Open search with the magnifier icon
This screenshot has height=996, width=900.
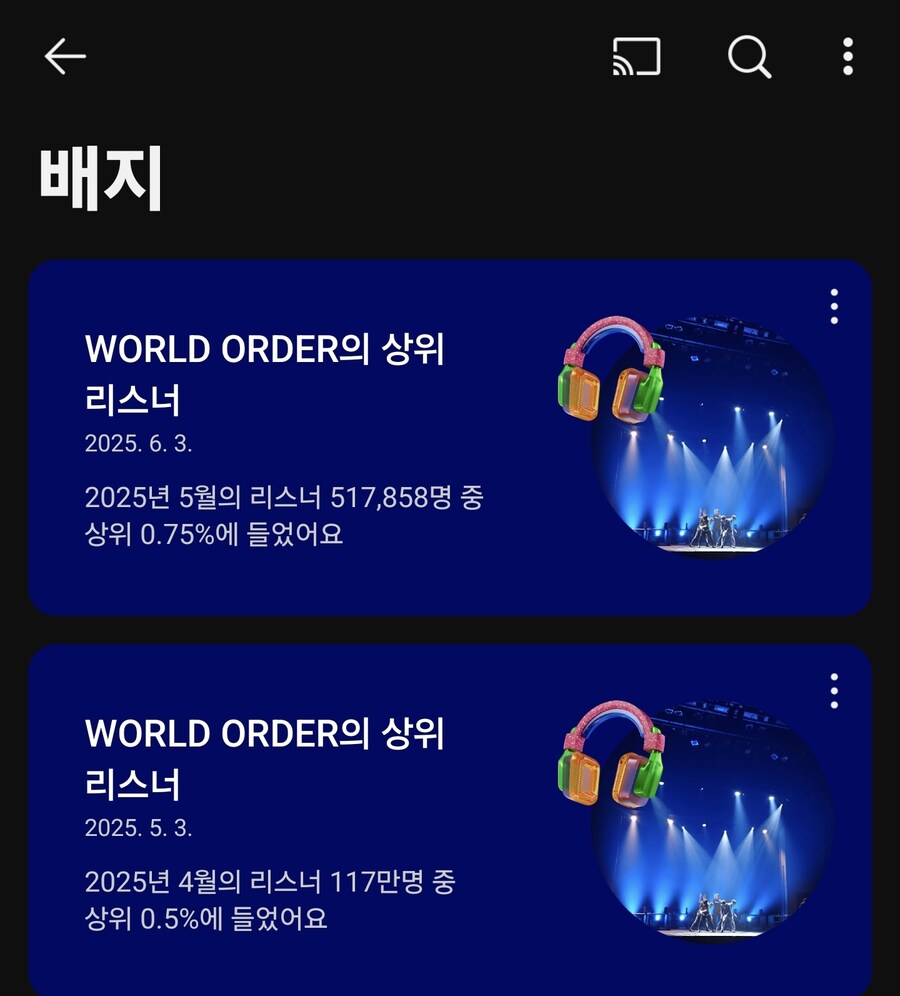point(748,57)
